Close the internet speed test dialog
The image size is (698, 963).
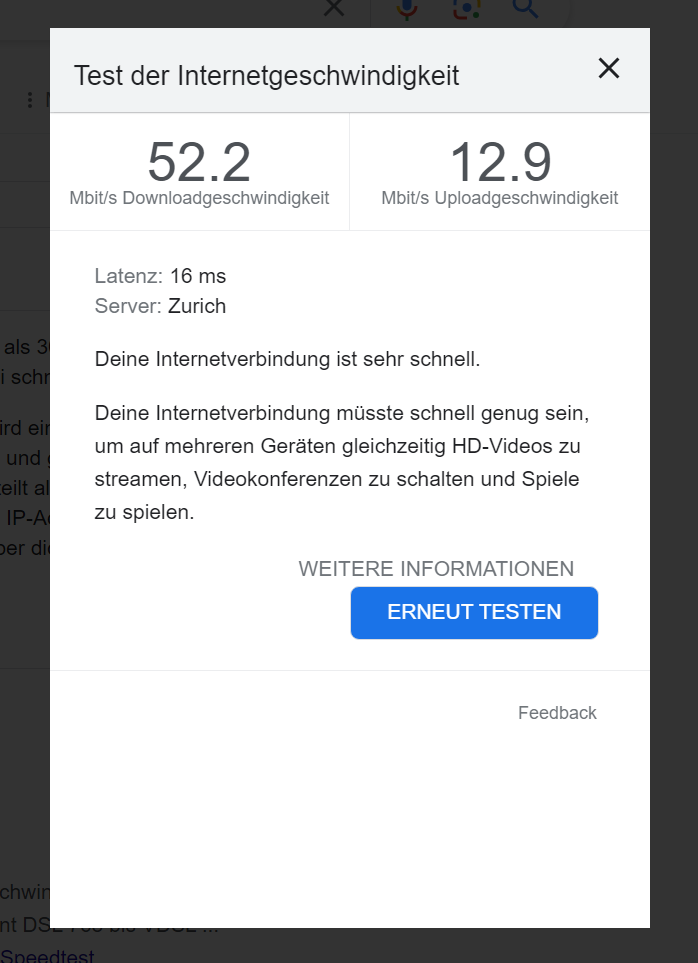pyautogui.click(x=609, y=69)
